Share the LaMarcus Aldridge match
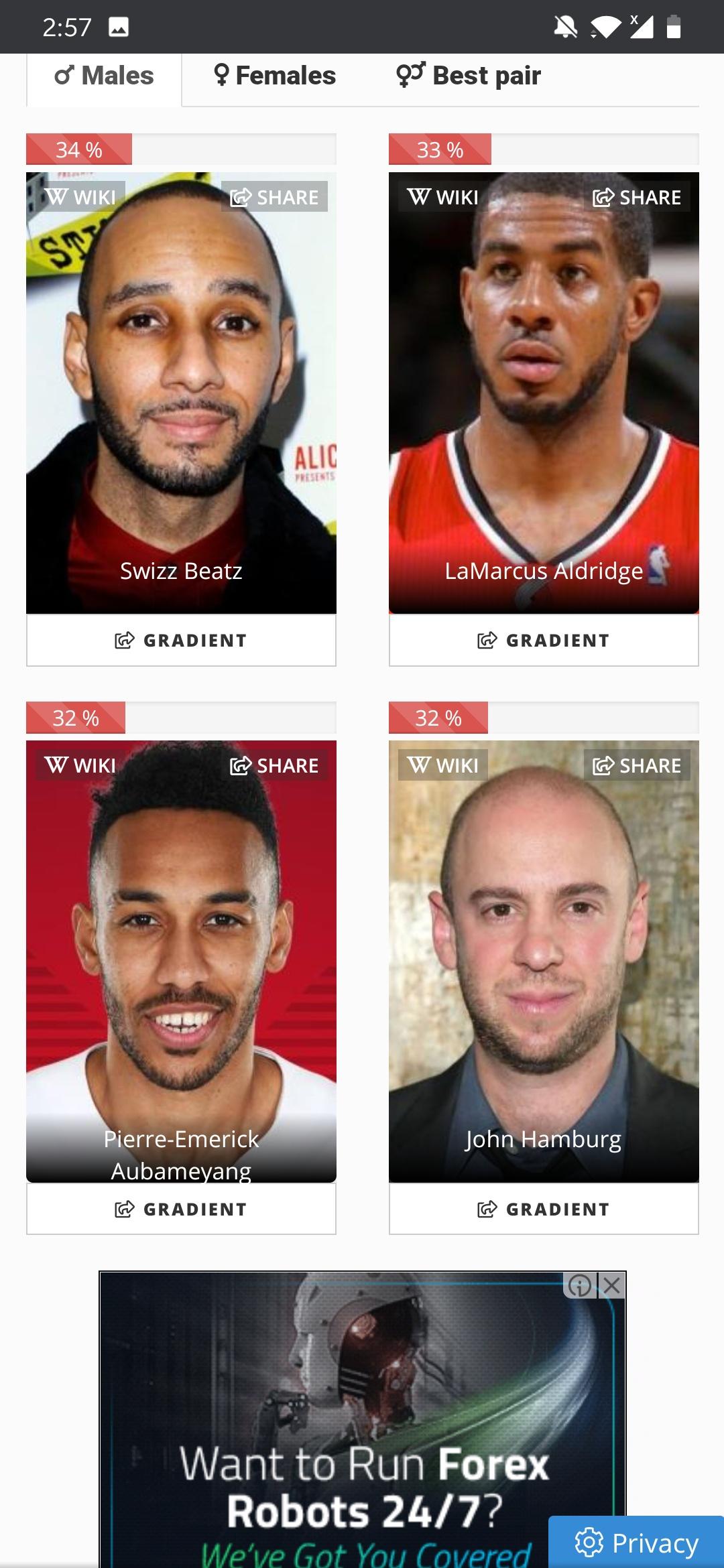The height and width of the screenshot is (1568, 724). pos(637,197)
